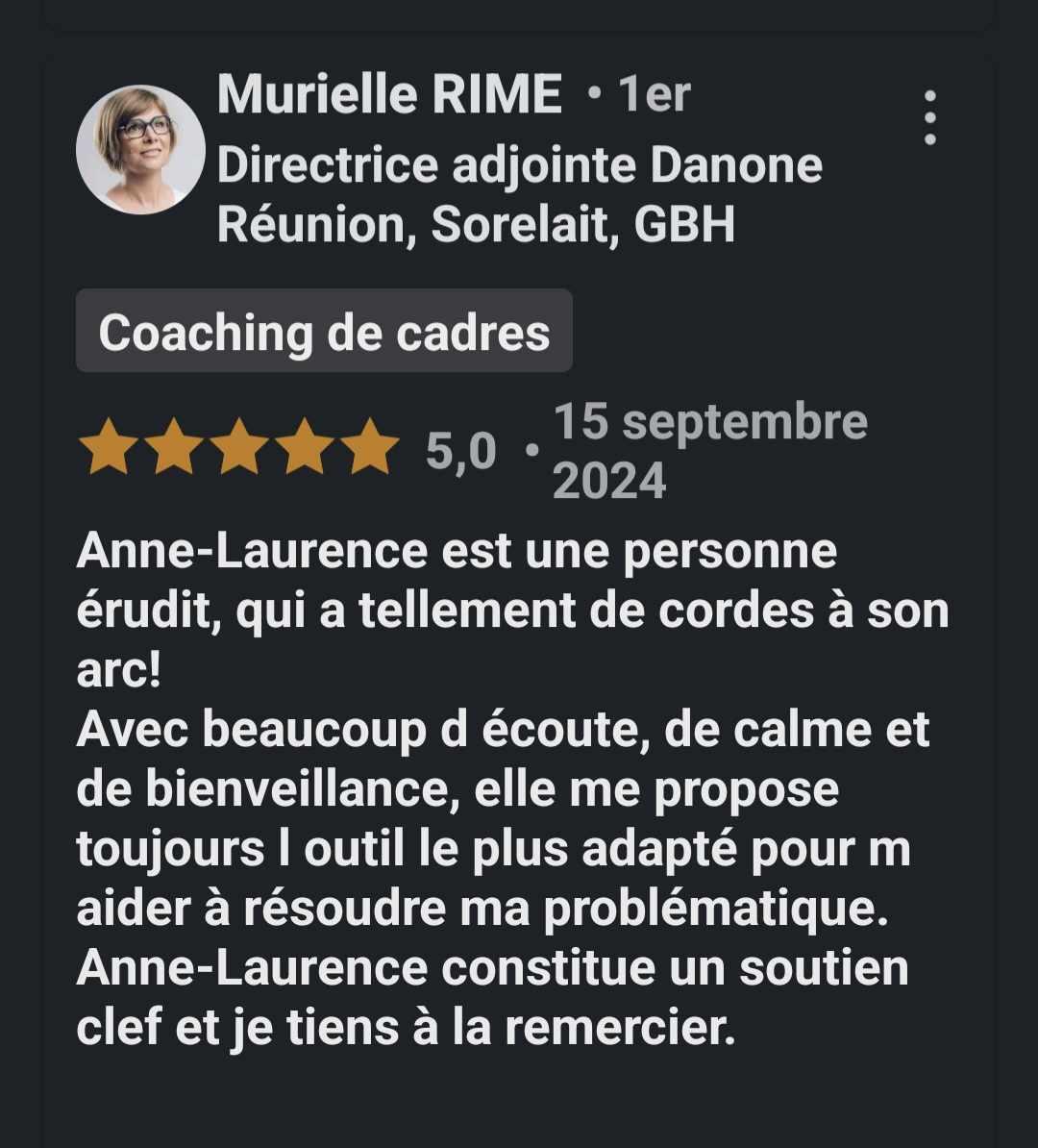
Task: Tap the Coaching de cadres chip
Action: [x=324, y=332]
